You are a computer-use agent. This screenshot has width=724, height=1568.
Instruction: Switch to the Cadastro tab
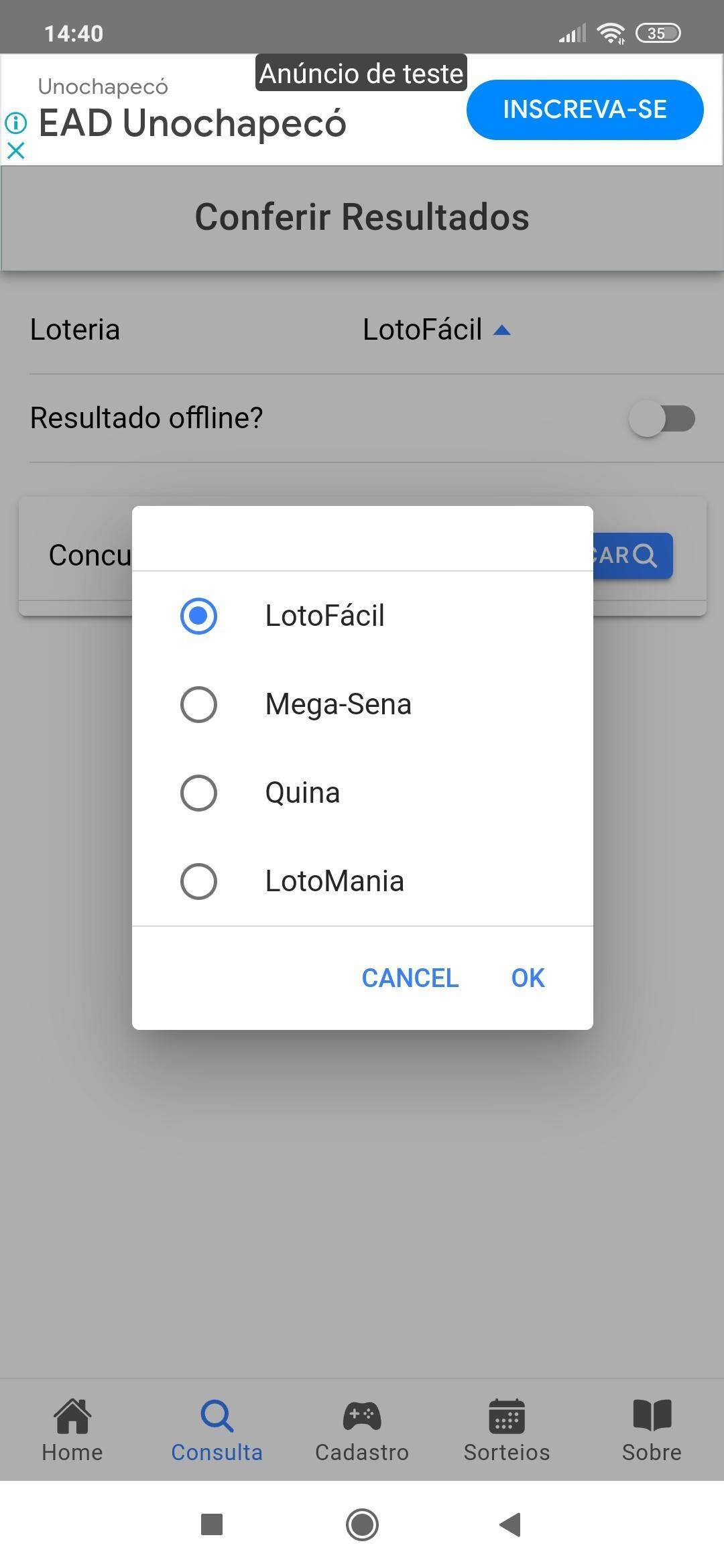pyautogui.click(x=362, y=1430)
